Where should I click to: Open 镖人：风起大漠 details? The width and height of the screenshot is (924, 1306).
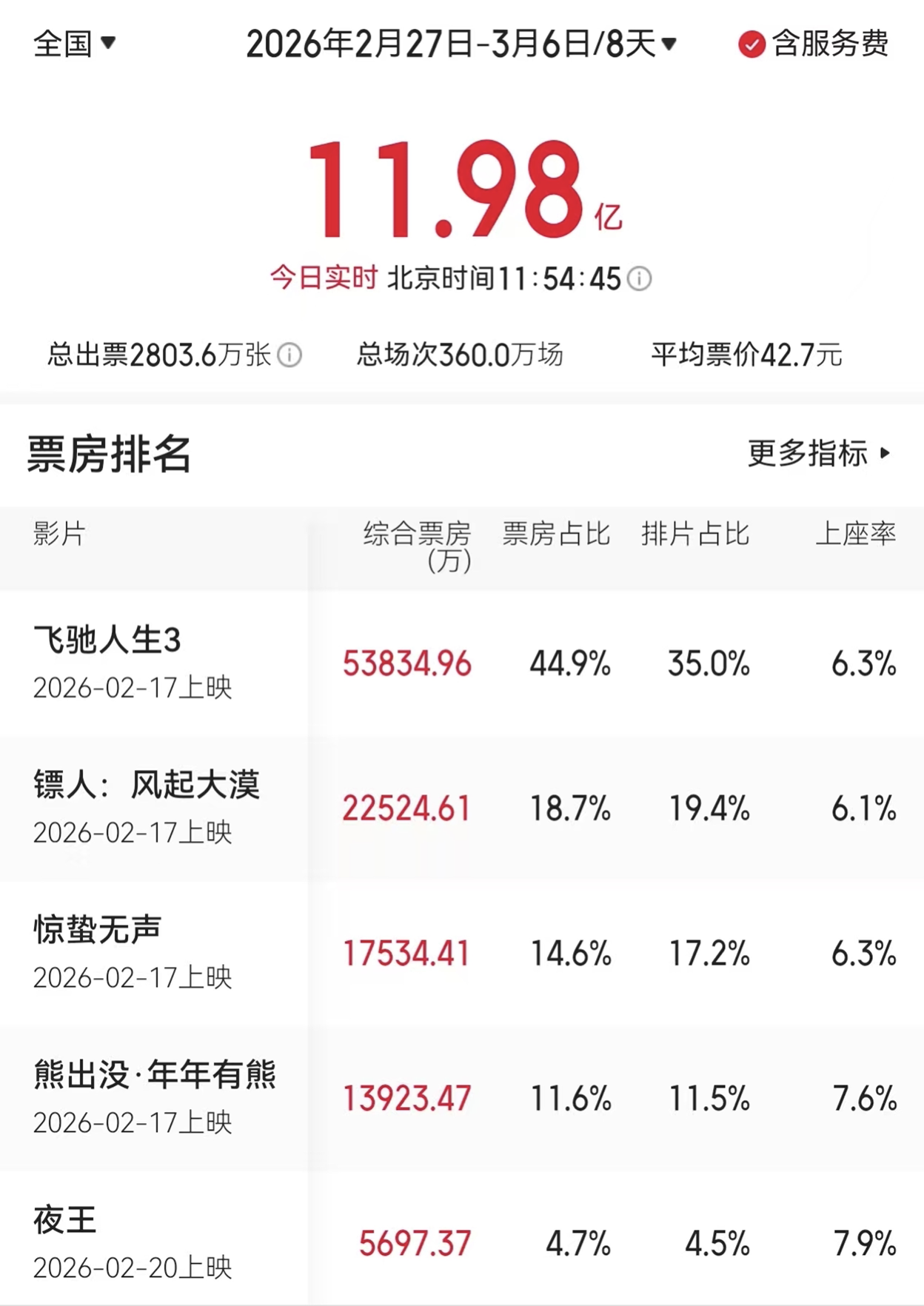[x=147, y=785]
